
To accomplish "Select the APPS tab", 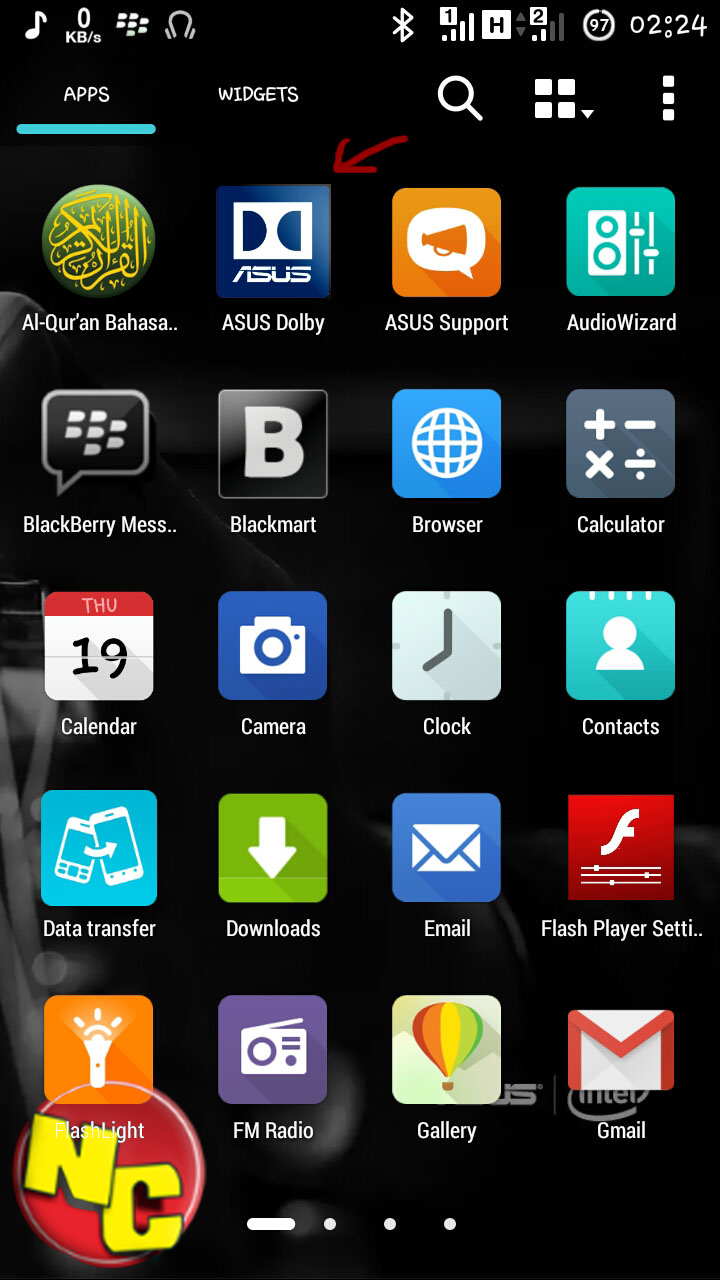I will tap(86, 95).
